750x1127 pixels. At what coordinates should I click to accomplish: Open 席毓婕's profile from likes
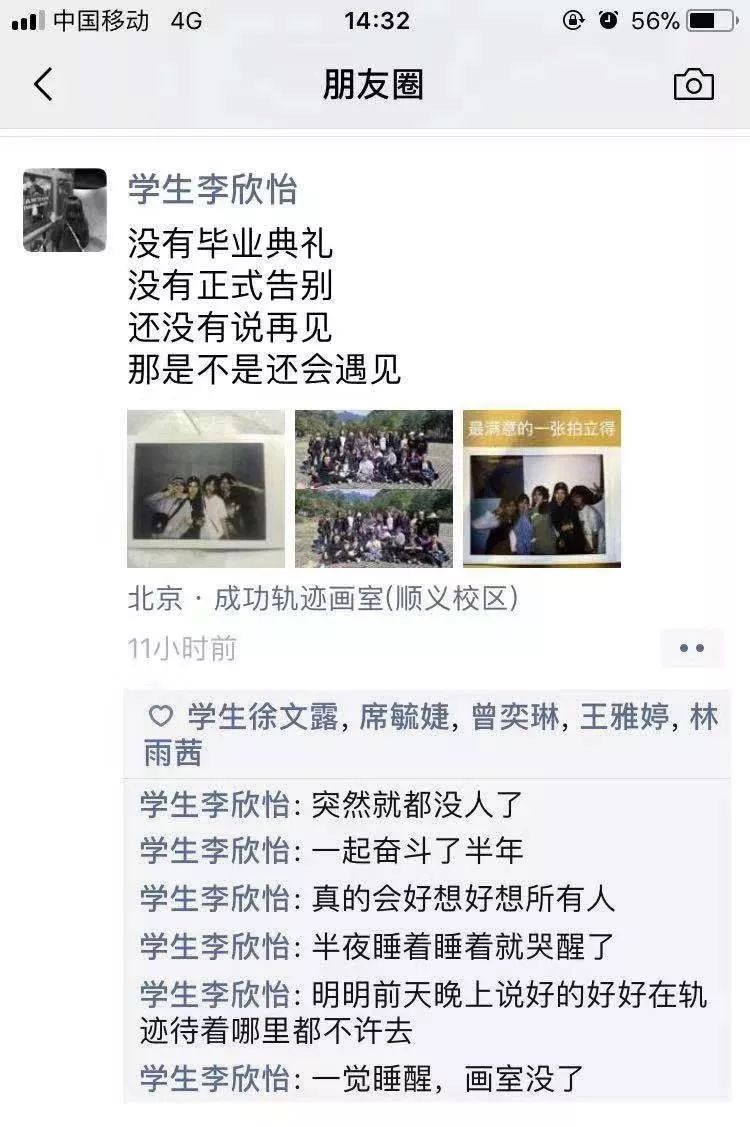click(404, 717)
